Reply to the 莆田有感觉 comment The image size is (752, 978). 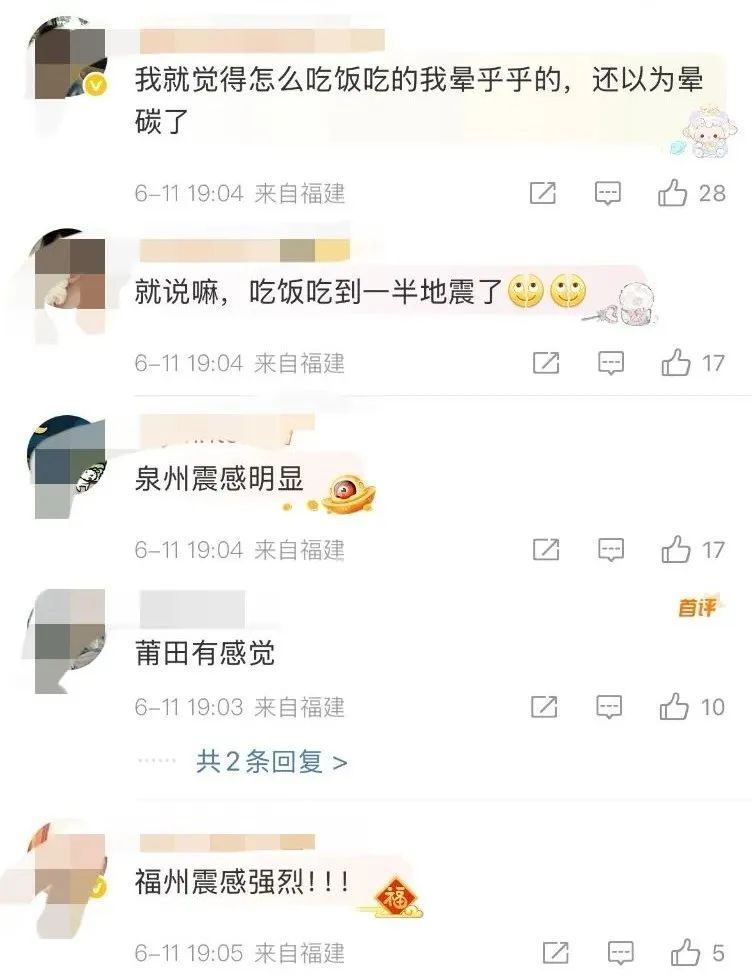pyautogui.click(x=609, y=707)
